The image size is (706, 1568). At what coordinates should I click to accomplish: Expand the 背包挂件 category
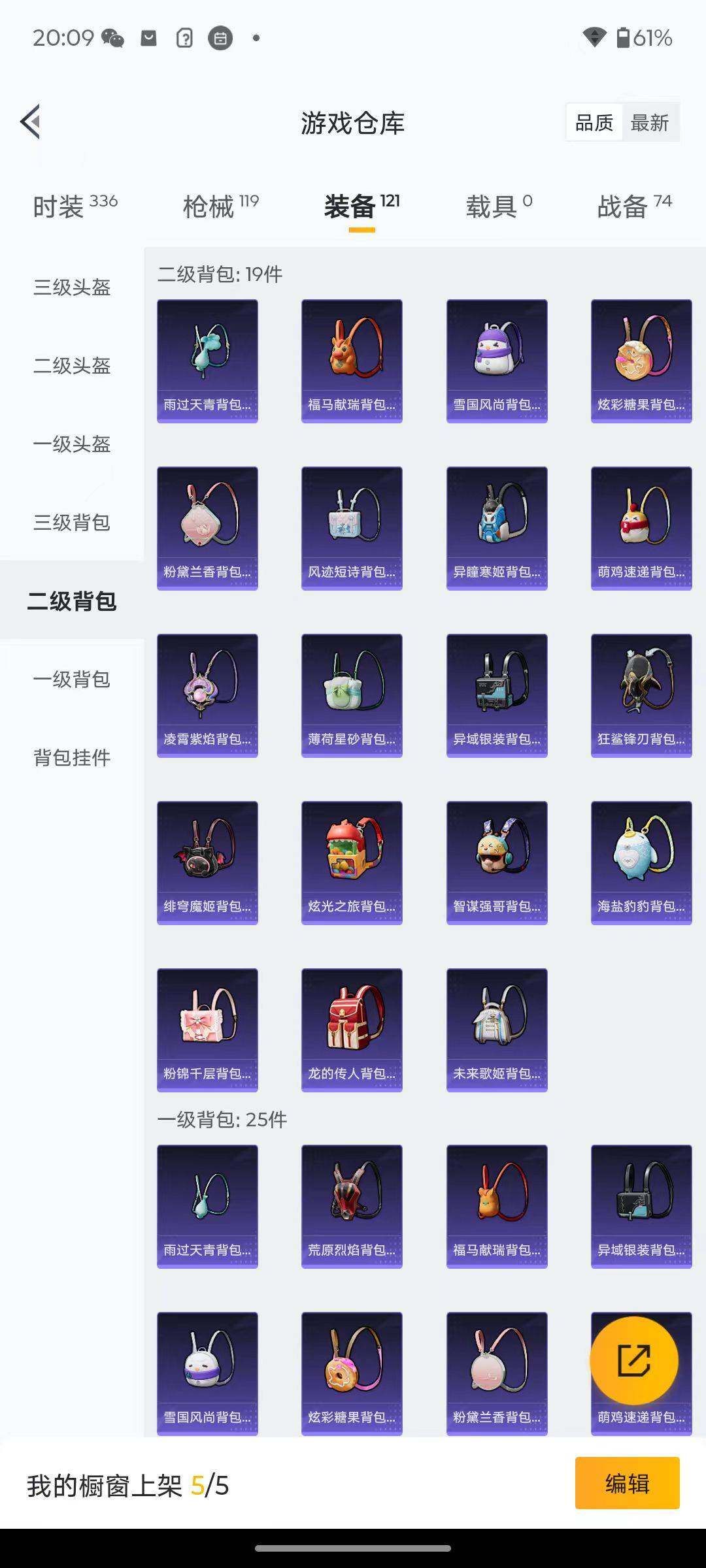click(72, 759)
